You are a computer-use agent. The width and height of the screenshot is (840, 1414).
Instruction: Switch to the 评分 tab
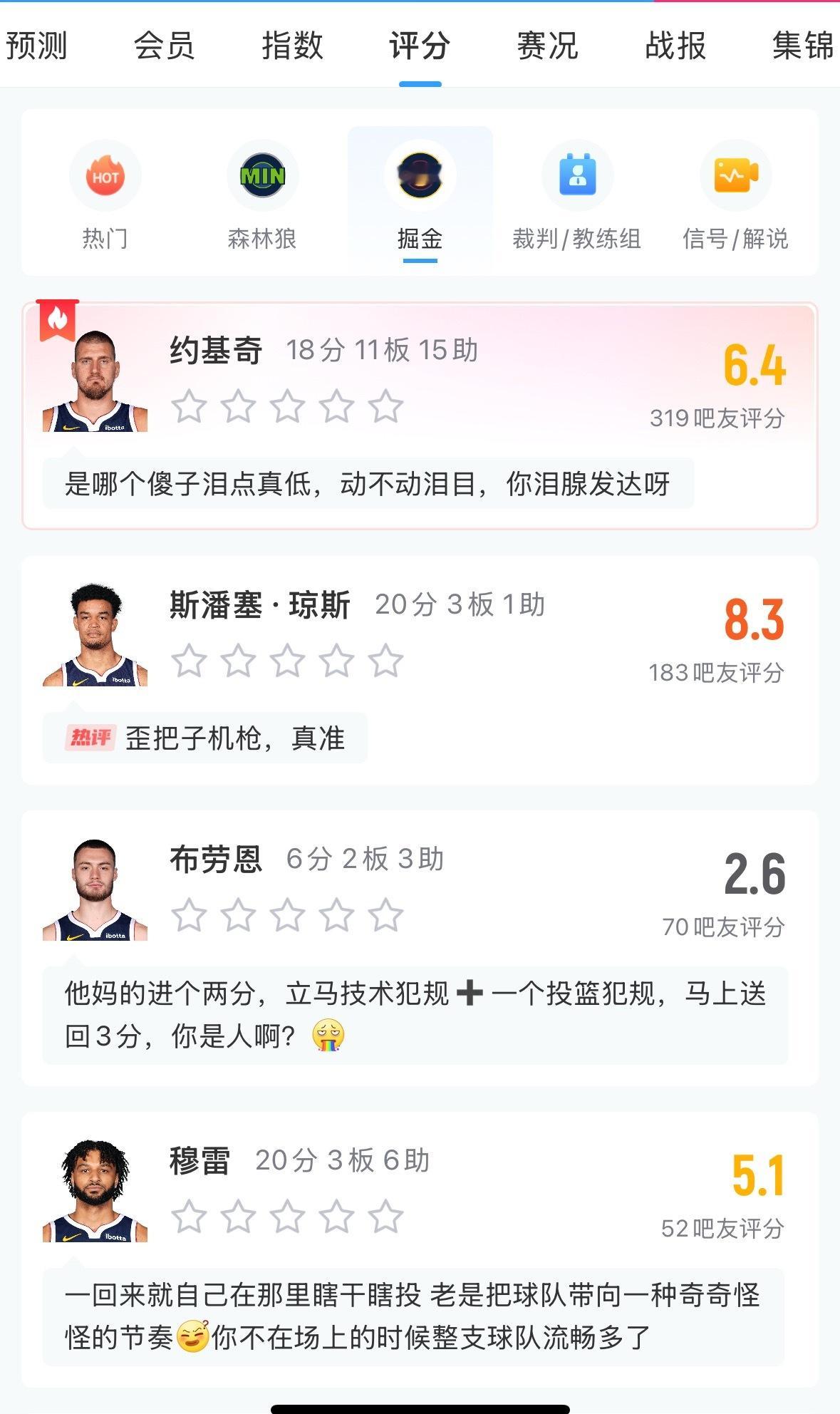(x=418, y=46)
